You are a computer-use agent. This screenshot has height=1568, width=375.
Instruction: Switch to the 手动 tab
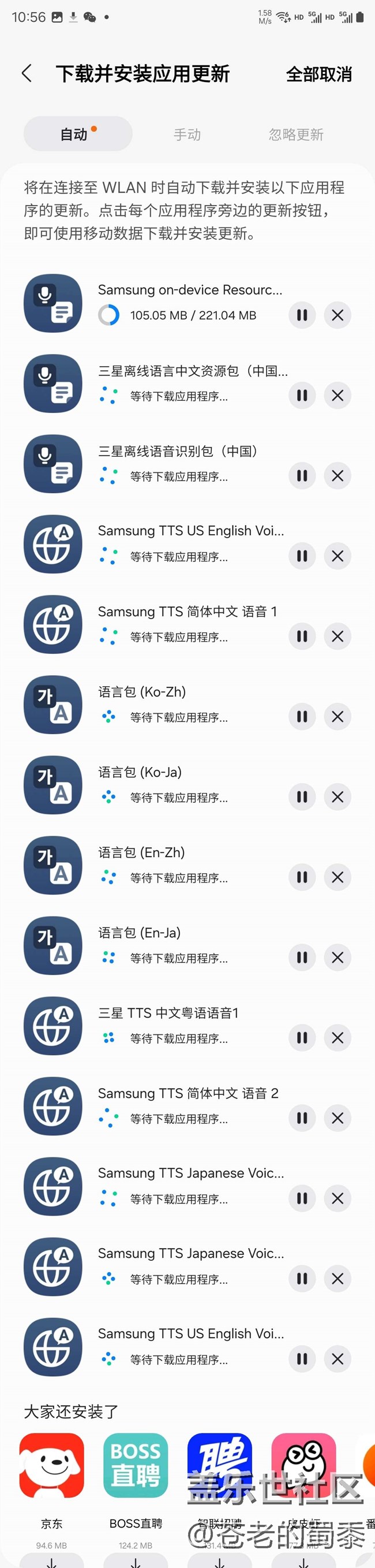click(x=186, y=134)
